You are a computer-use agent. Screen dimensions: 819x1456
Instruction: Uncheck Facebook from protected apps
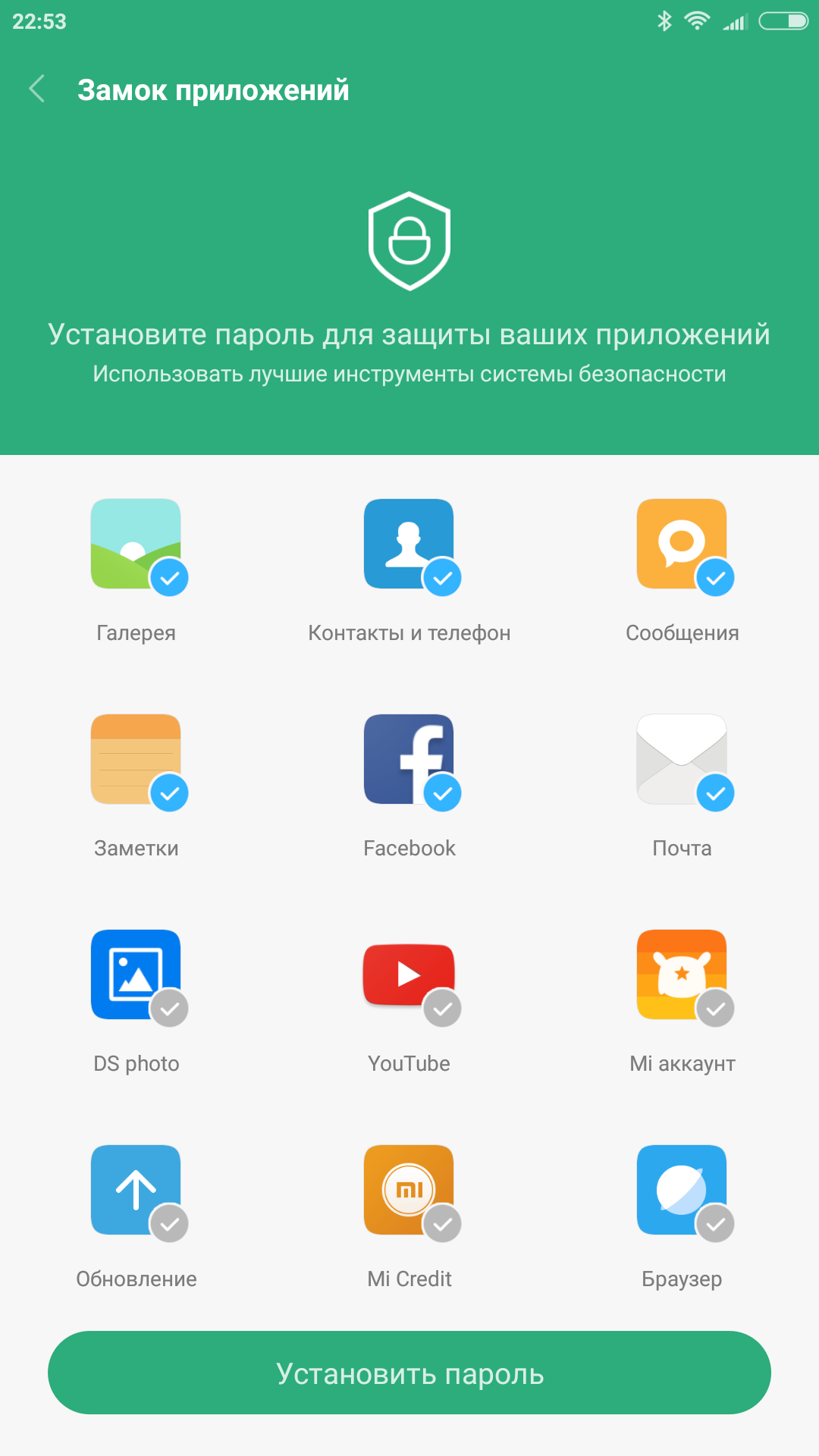409,760
